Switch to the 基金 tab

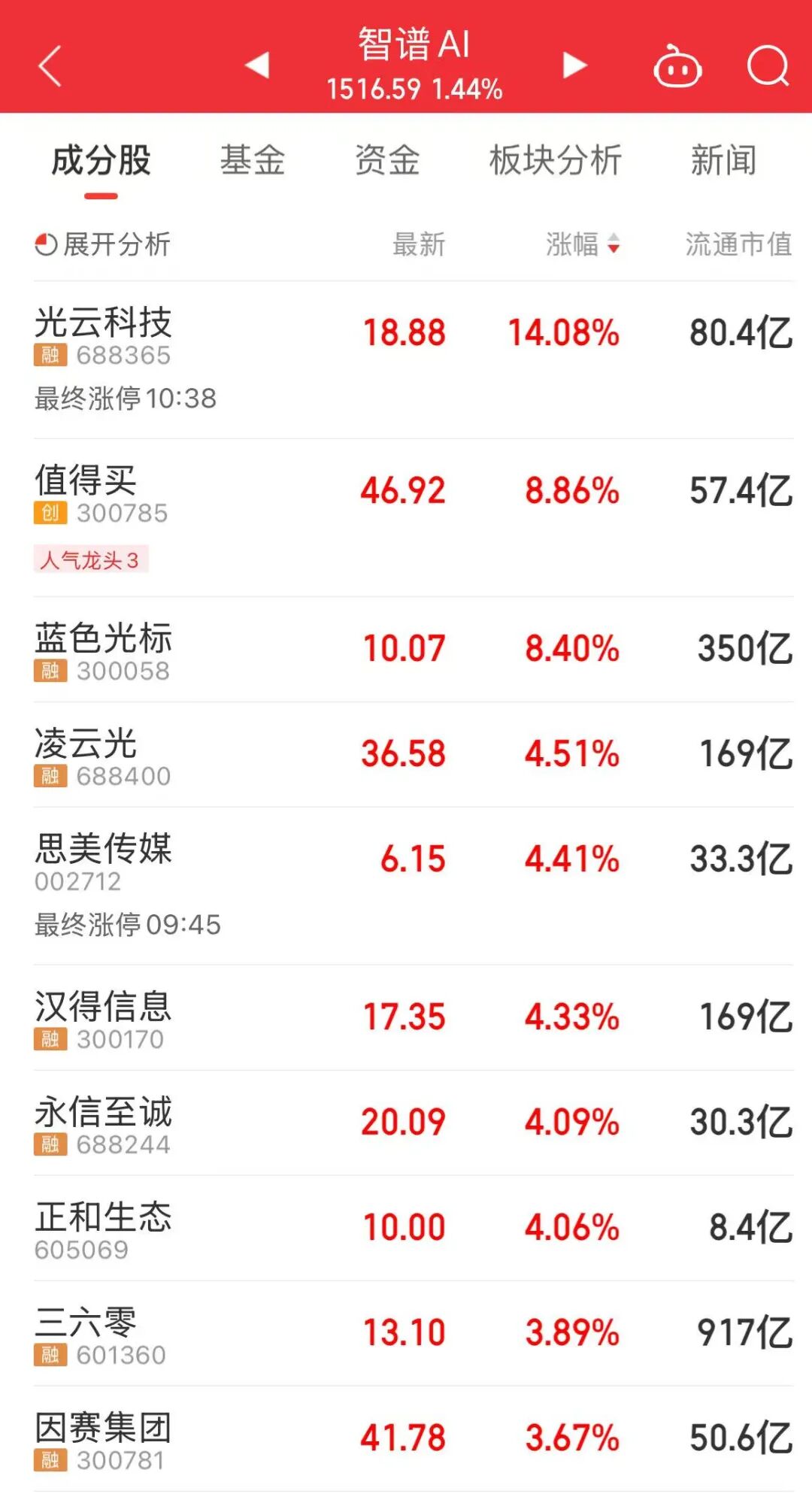tap(253, 160)
